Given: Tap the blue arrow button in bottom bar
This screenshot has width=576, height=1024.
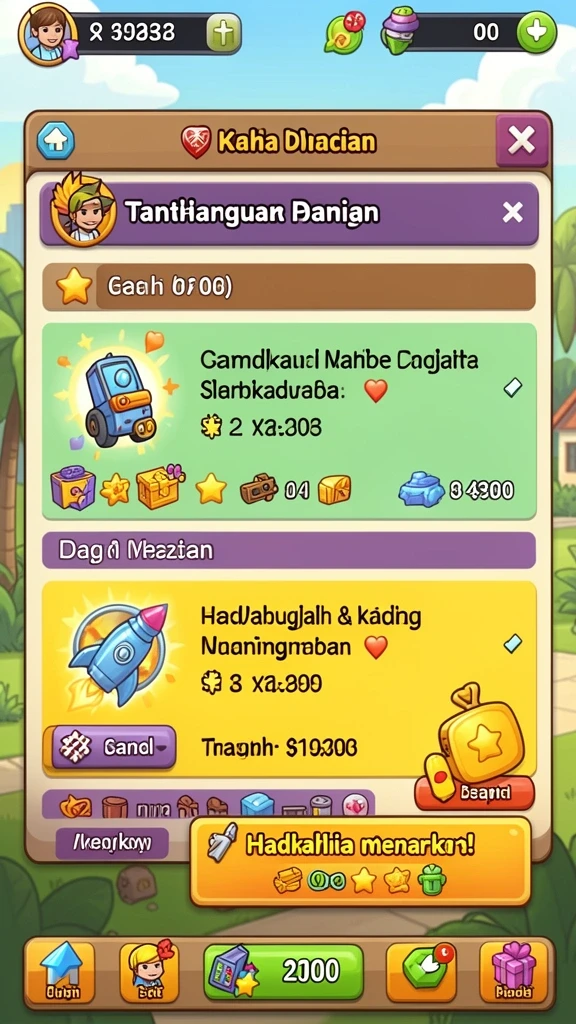Looking at the screenshot, I should point(61,970).
